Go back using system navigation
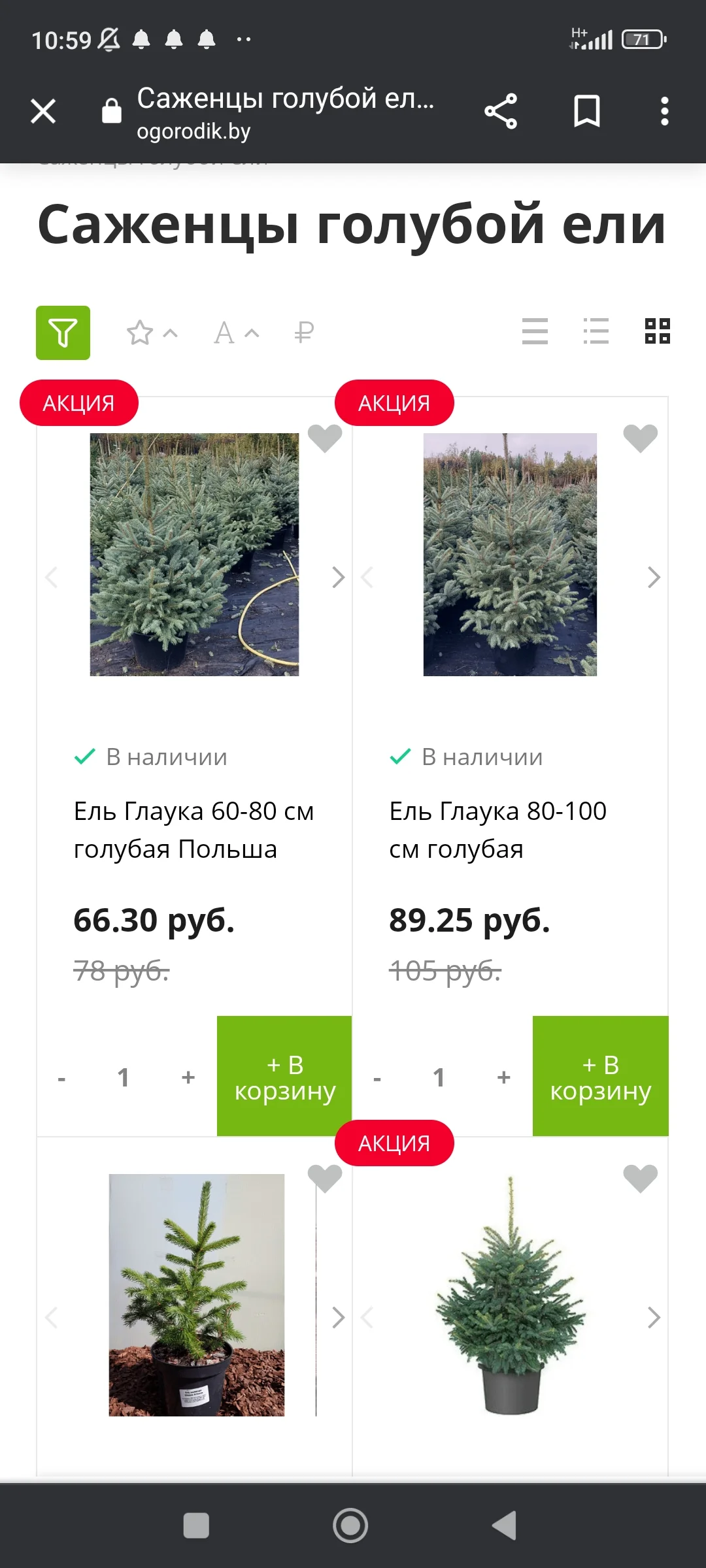 click(505, 1526)
